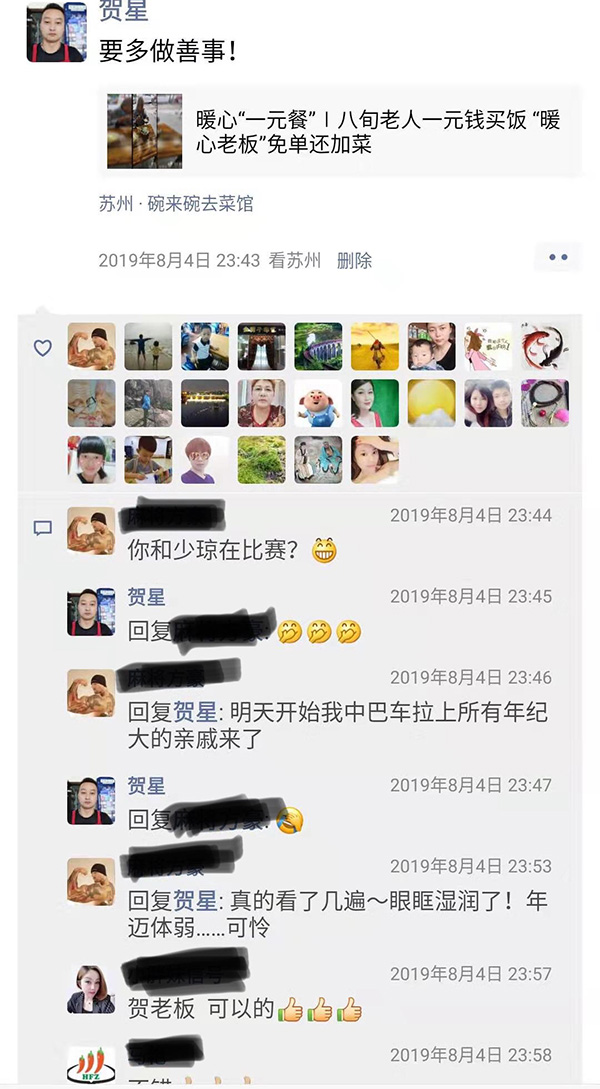
Task: Tap the 苏州·碗来碗去菜馆 location link
Action: pyautogui.click(x=176, y=204)
